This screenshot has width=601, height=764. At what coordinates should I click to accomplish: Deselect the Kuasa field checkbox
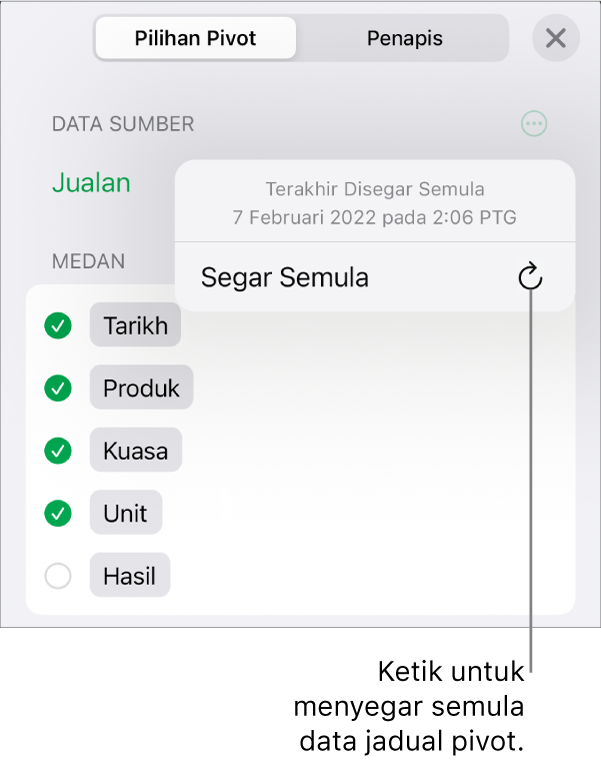pyautogui.click(x=59, y=451)
